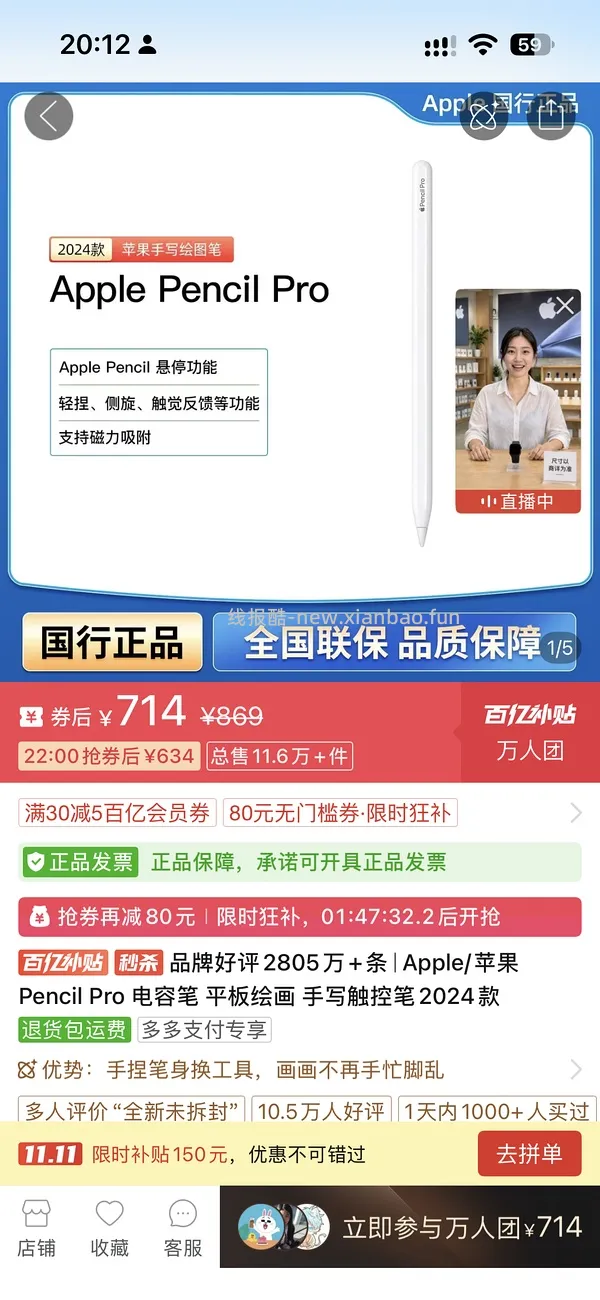The height and width of the screenshot is (1300, 600).
Task: Open the 直播中 live stream preview
Action: tap(518, 401)
